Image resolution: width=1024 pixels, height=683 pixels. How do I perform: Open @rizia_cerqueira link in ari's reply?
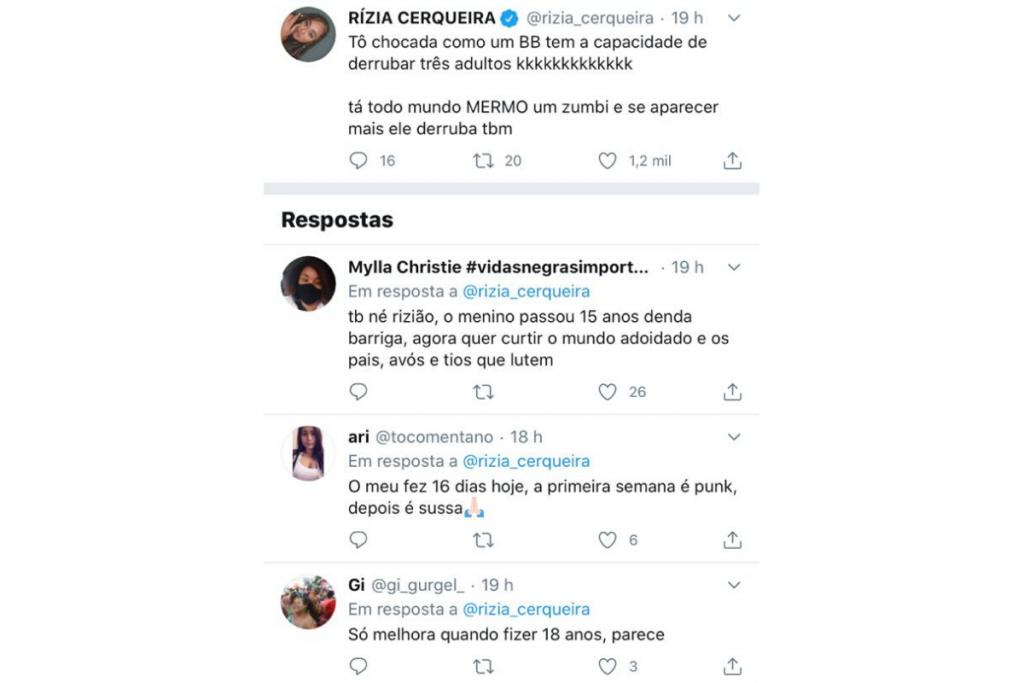click(x=526, y=461)
